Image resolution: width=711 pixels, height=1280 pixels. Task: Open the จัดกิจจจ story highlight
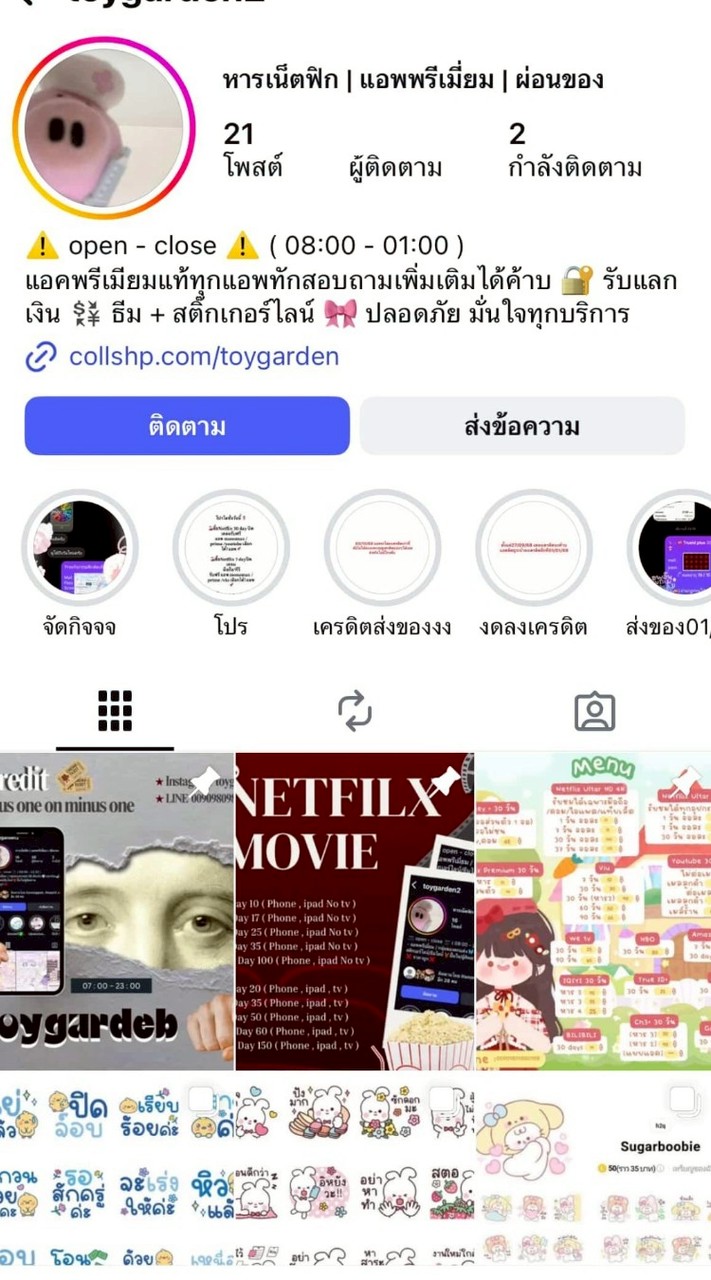coord(79,547)
